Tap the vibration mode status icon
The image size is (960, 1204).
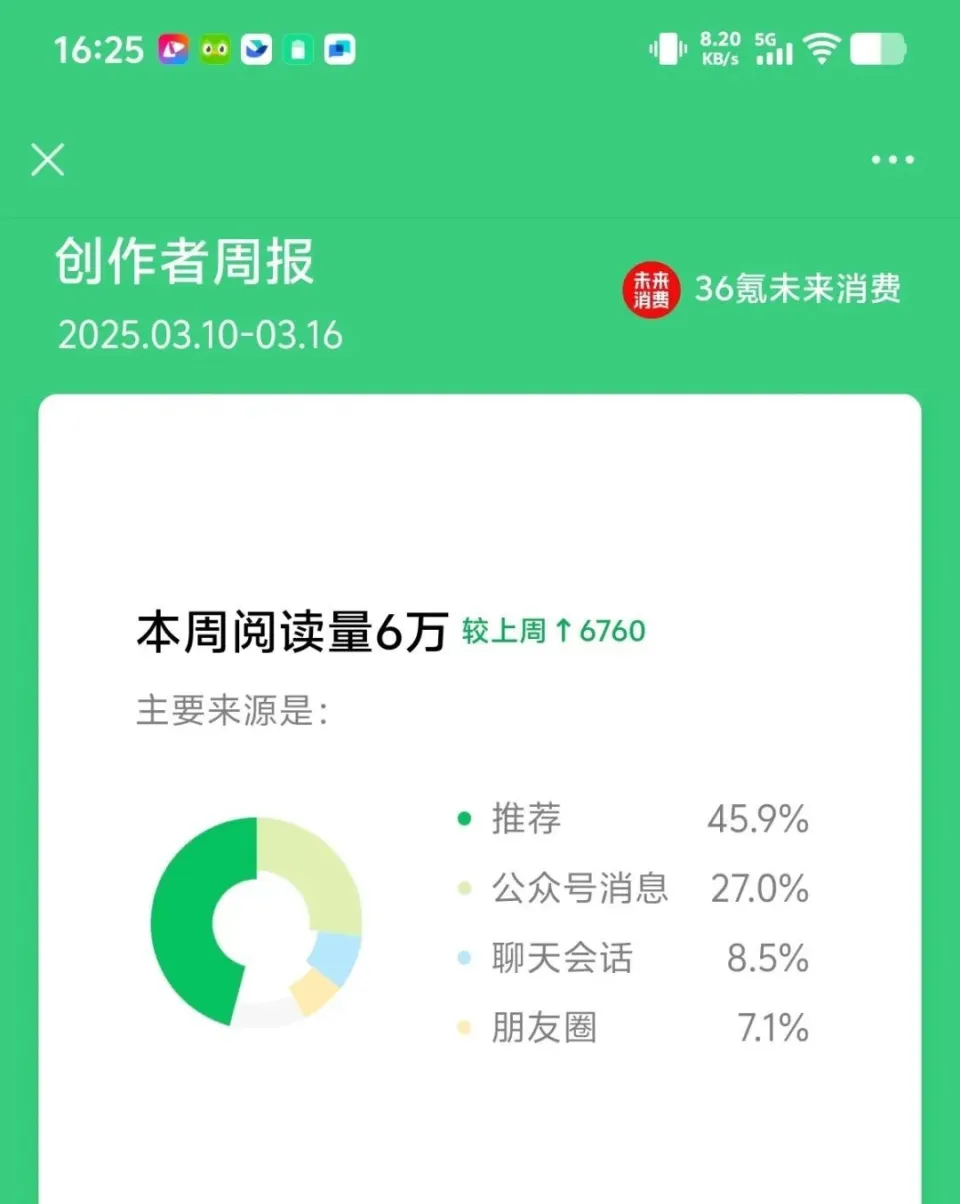[668, 49]
